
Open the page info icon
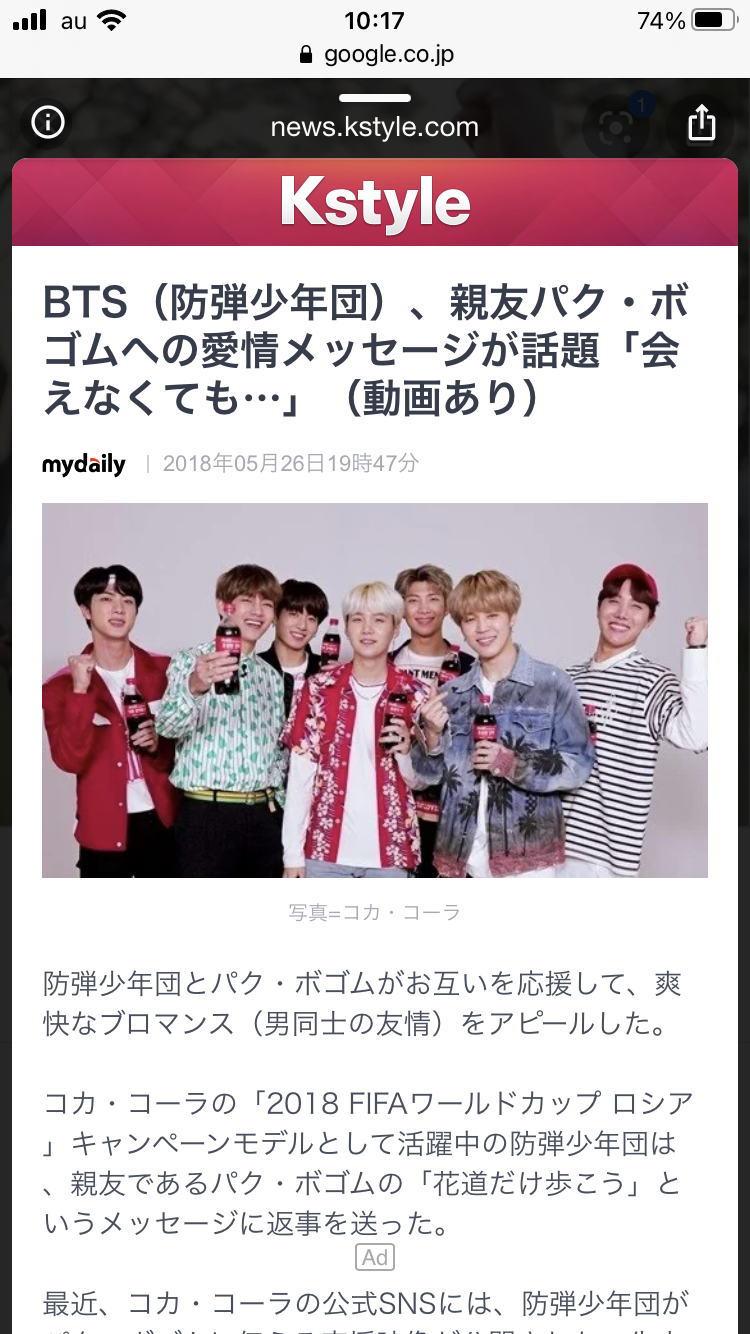click(48, 123)
